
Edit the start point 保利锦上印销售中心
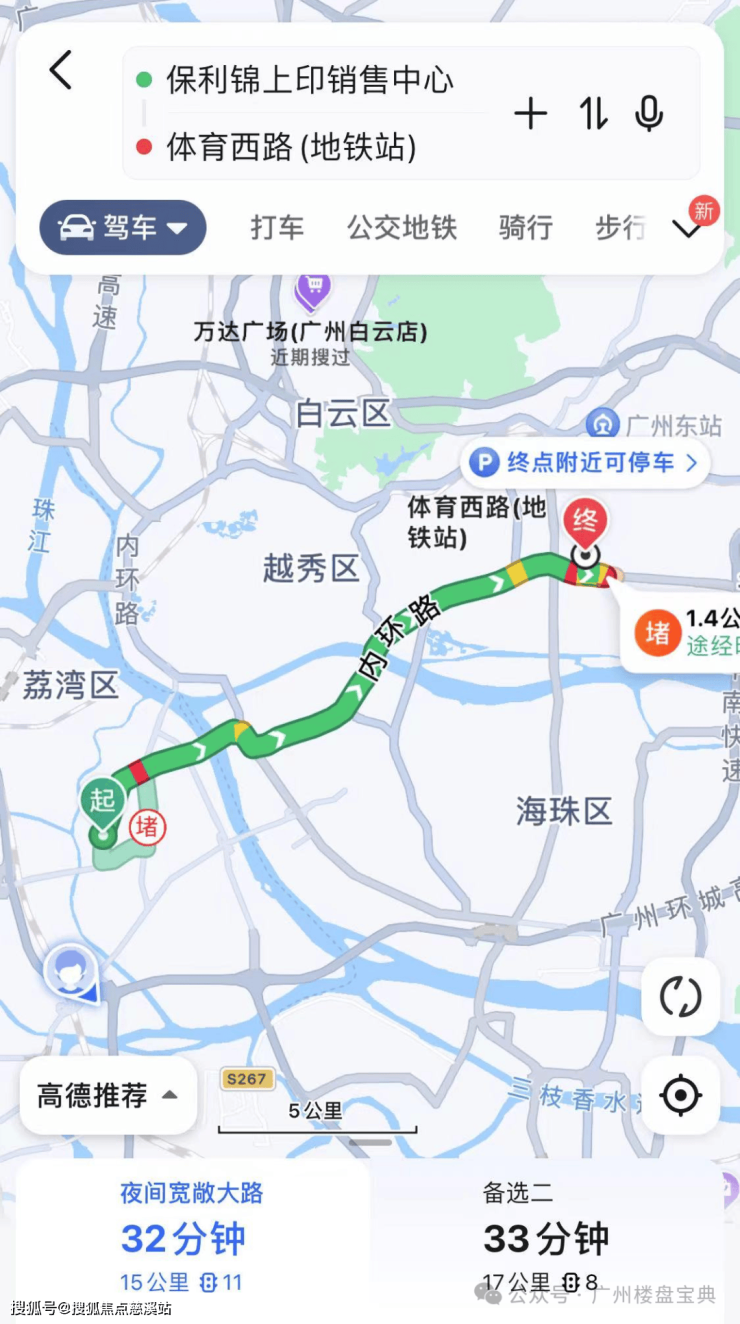[x=310, y=80]
